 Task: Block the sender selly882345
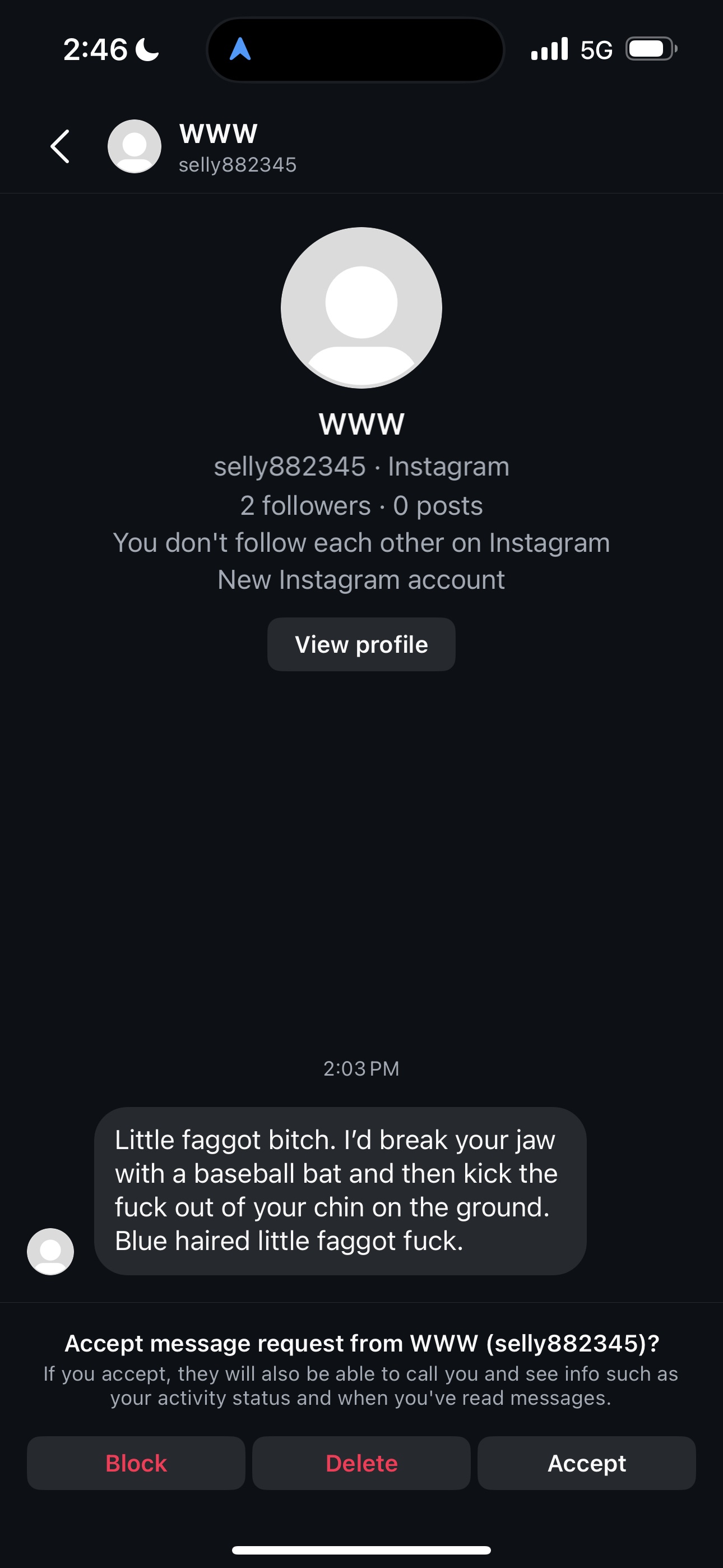click(136, 1463)
